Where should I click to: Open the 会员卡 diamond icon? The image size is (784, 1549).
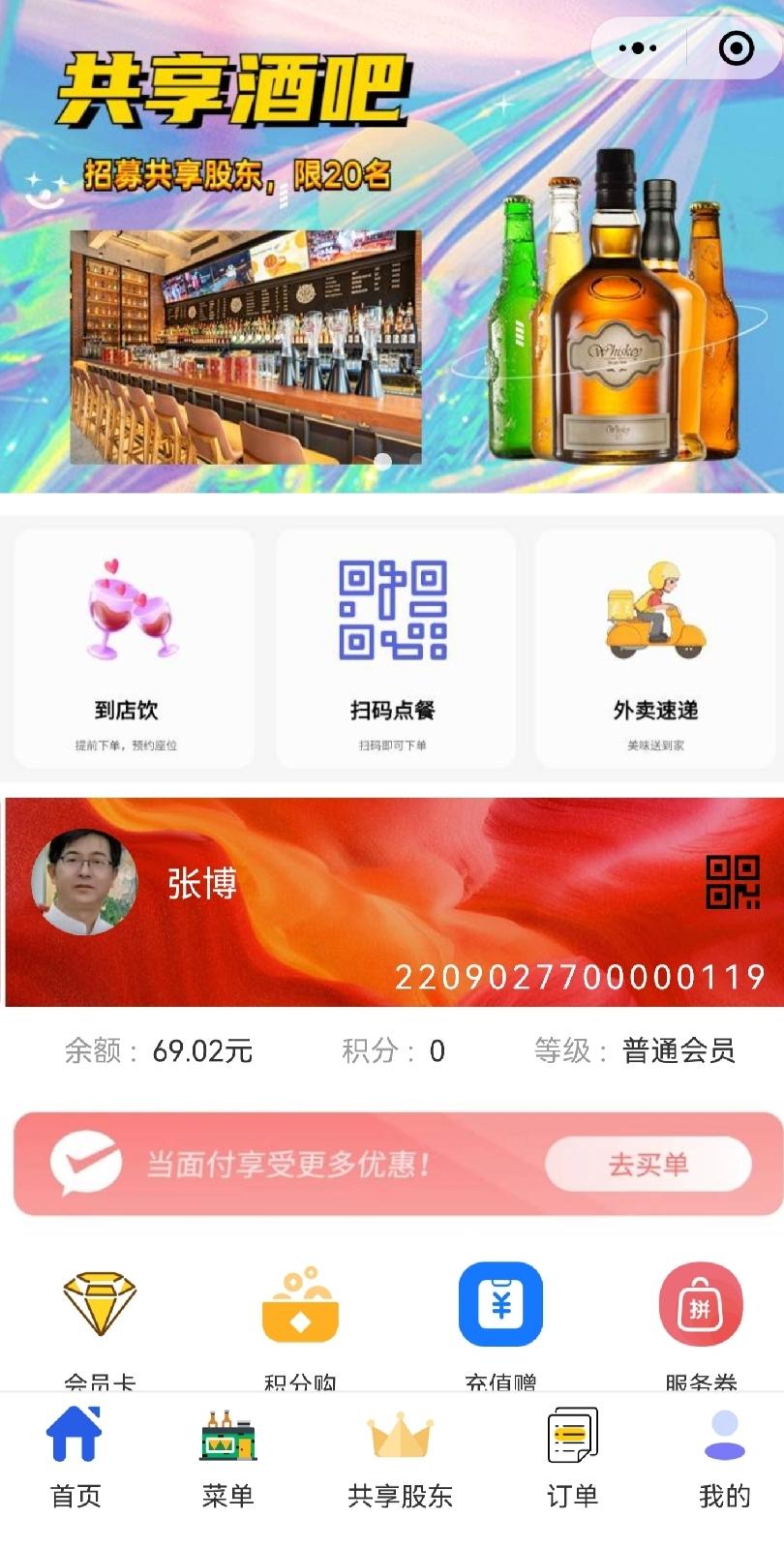point(101,1304)
